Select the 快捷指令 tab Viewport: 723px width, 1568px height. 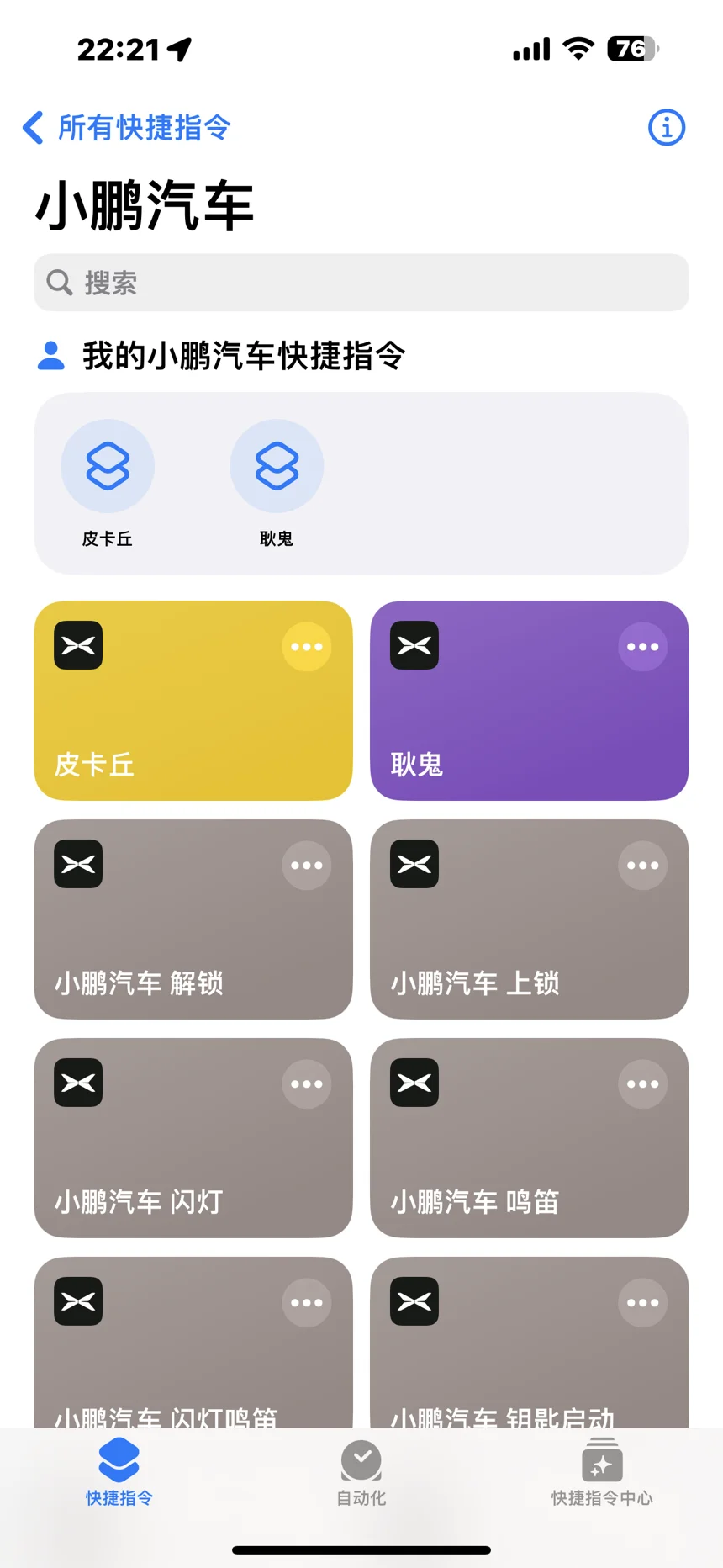(x=119, y=1473)
